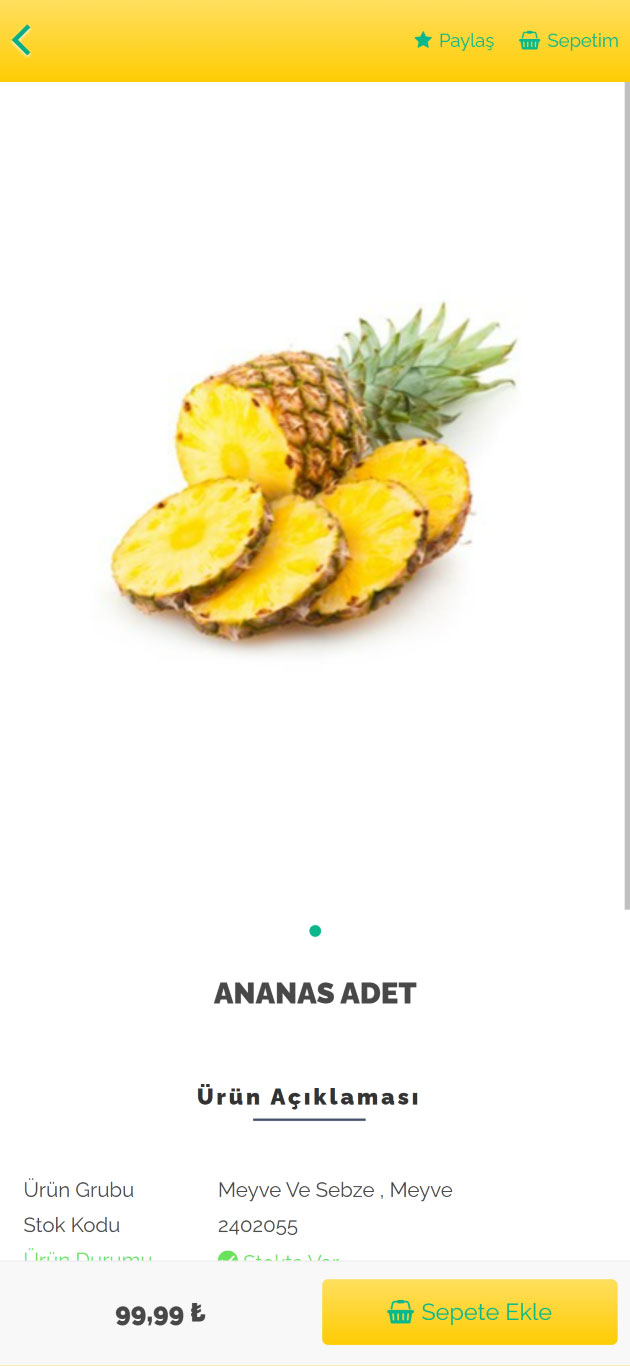Add the pineapple with Sepete Ekle
The height and width of the screenshot is (1366, 630).
469,1312
